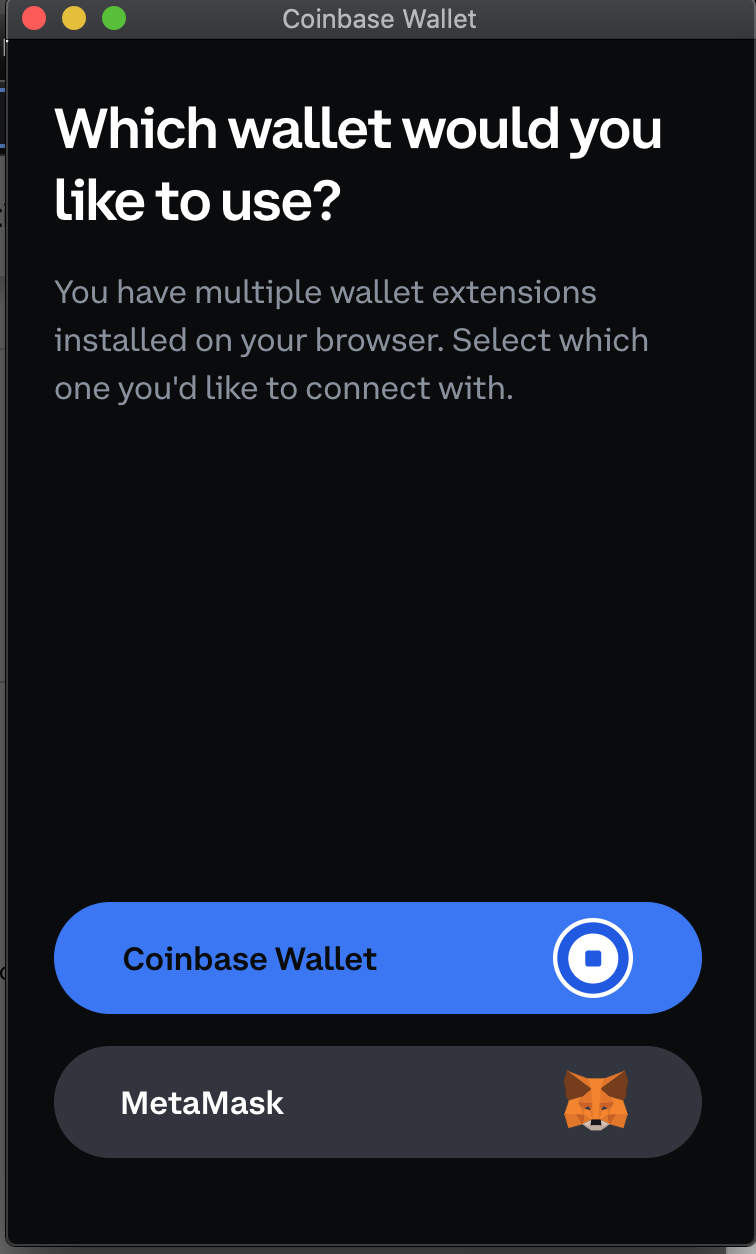The image size is (756, 1254).
Task: Minimize the window with the yellow button
Action: [74, 18]
